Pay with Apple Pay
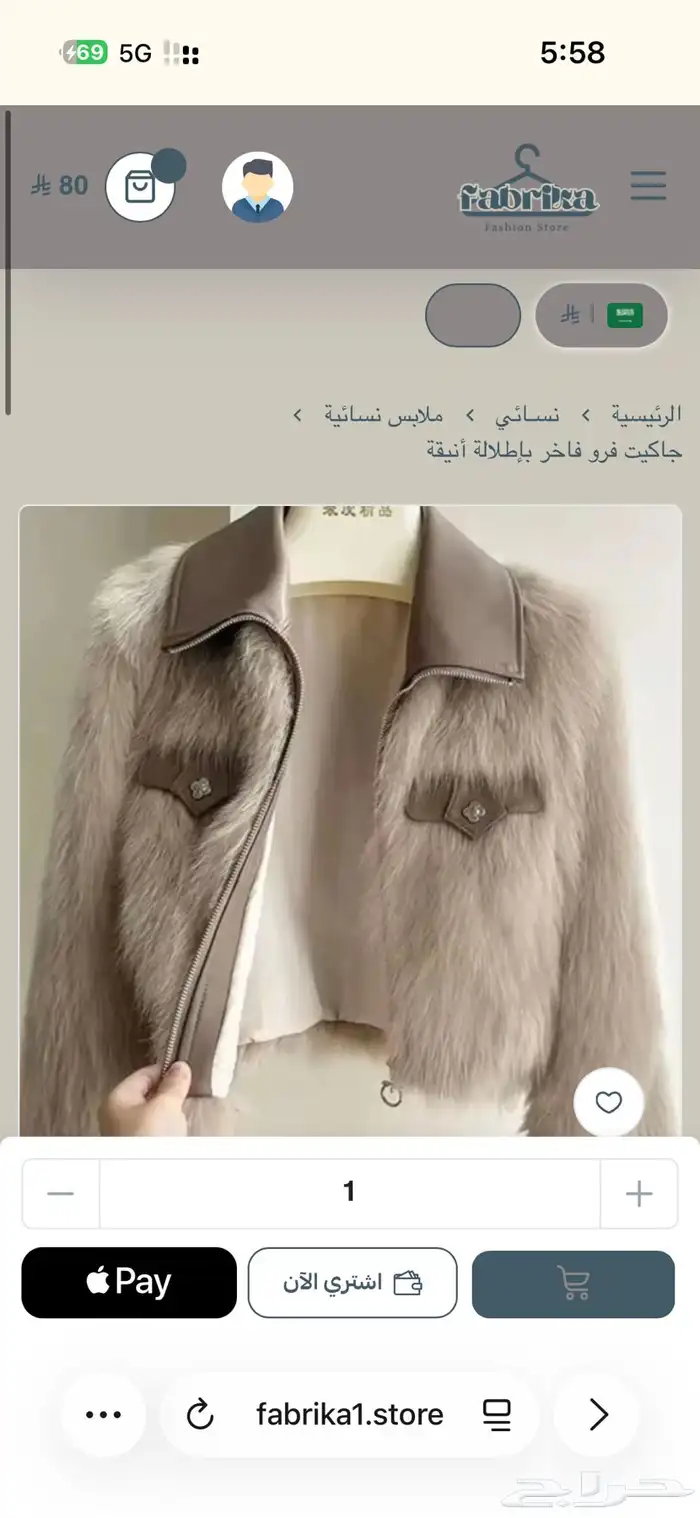The width and height of the screenshot is (700, 1518). tap(129, 1282)
